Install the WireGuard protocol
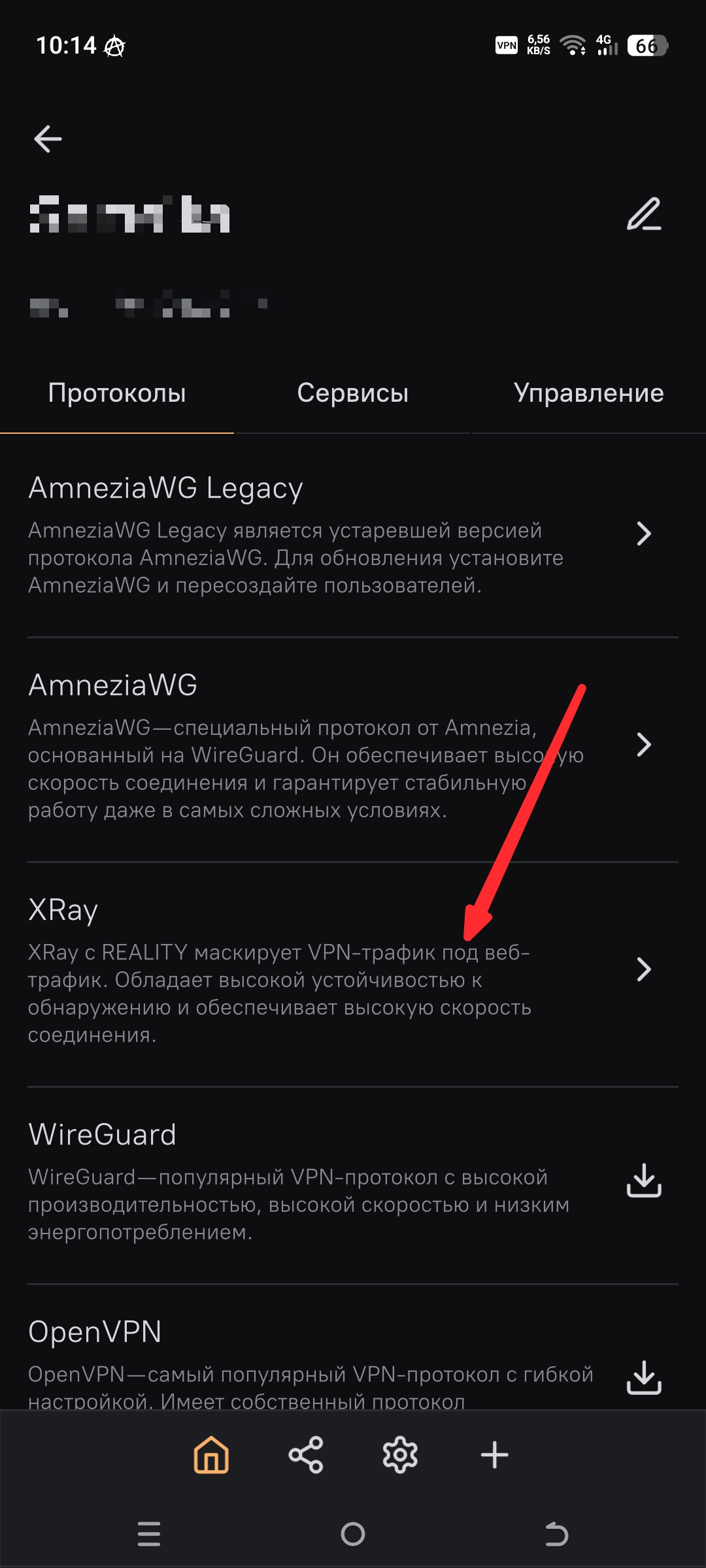706x1568 pixels. tap(644, 1180)
